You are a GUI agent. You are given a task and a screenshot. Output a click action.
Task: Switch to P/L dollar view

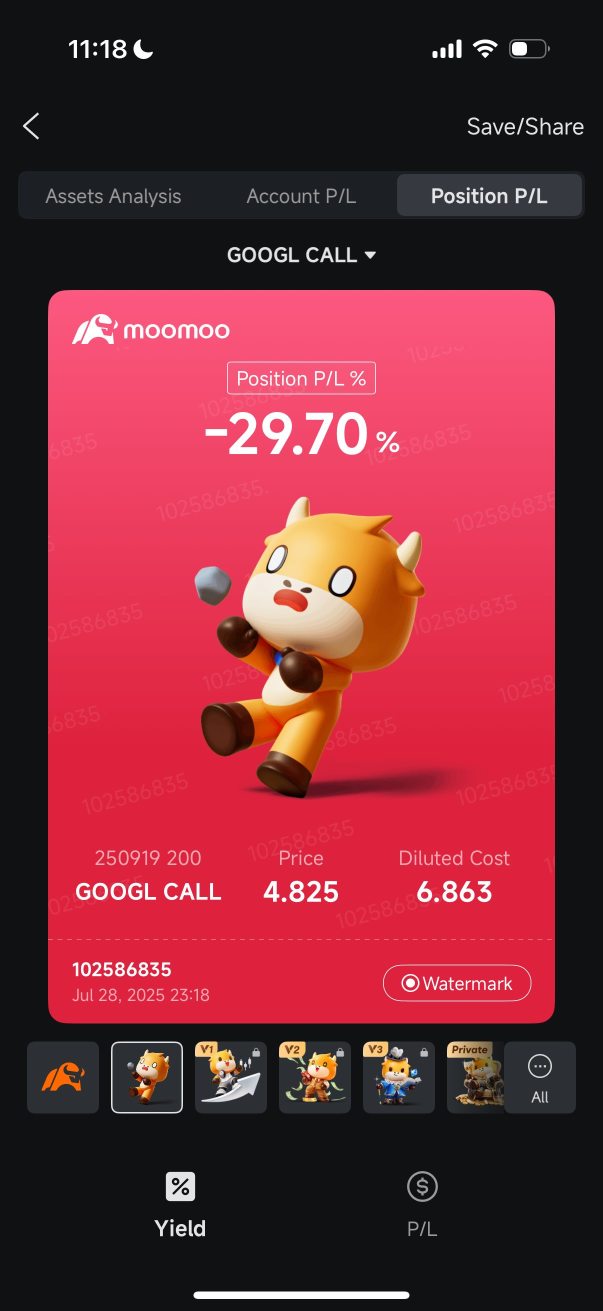coord(422,1205)
